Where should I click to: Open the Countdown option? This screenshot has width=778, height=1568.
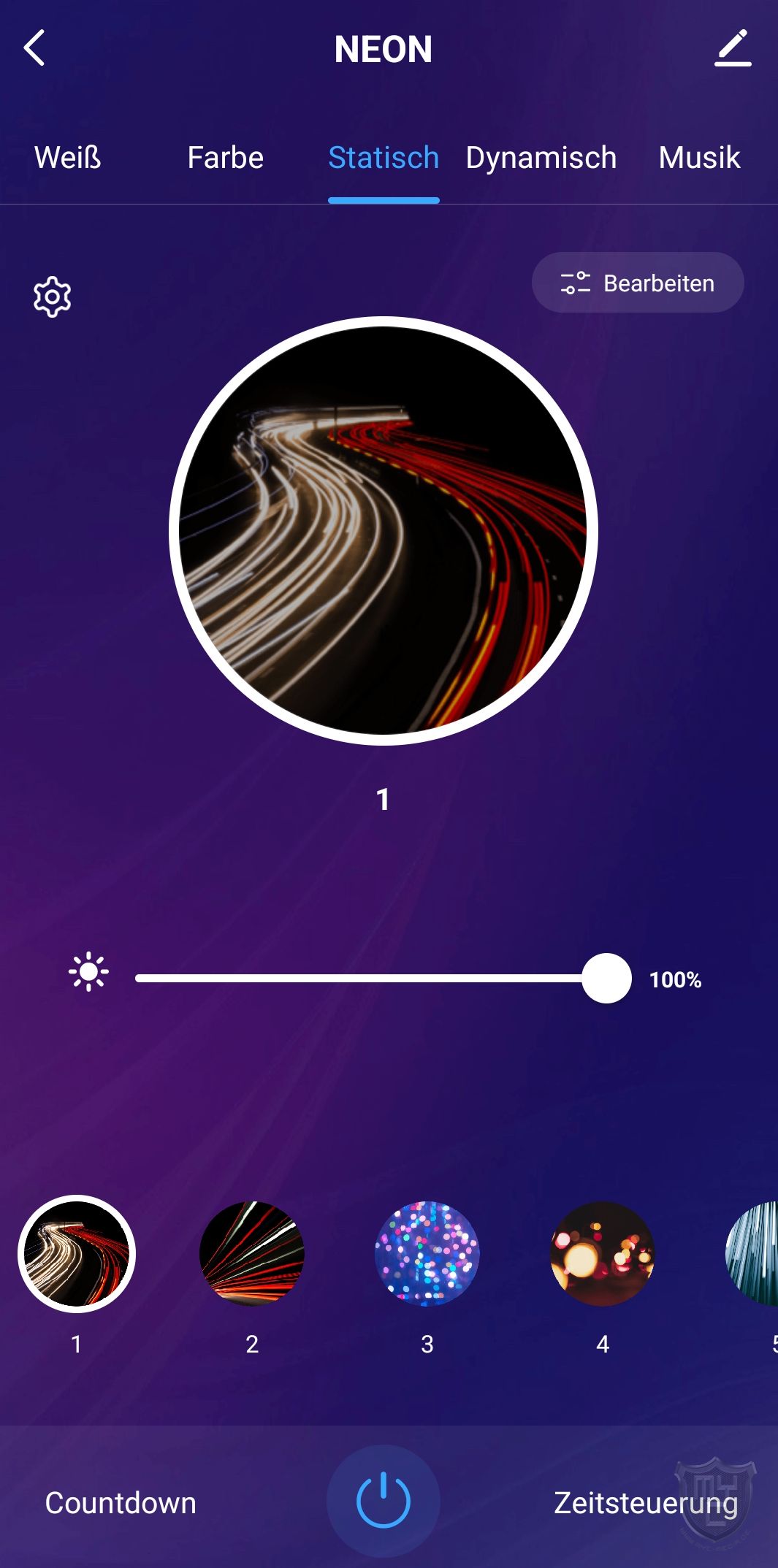pos(121,1503)
